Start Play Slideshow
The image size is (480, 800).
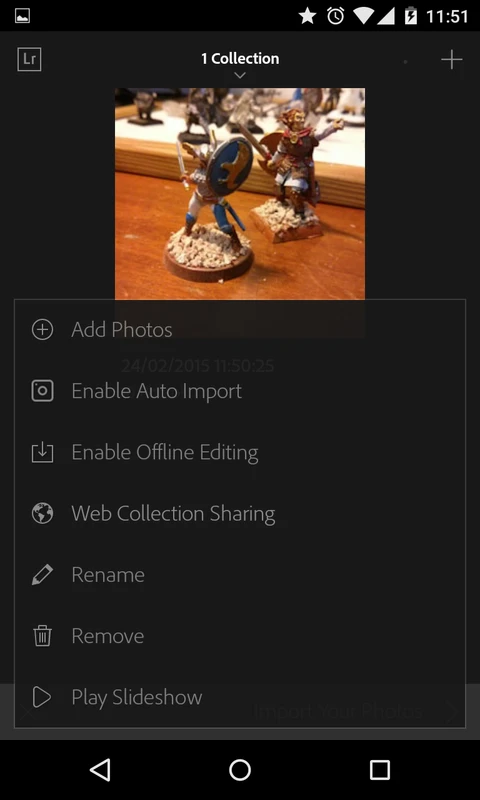click(x=239, y=697)
